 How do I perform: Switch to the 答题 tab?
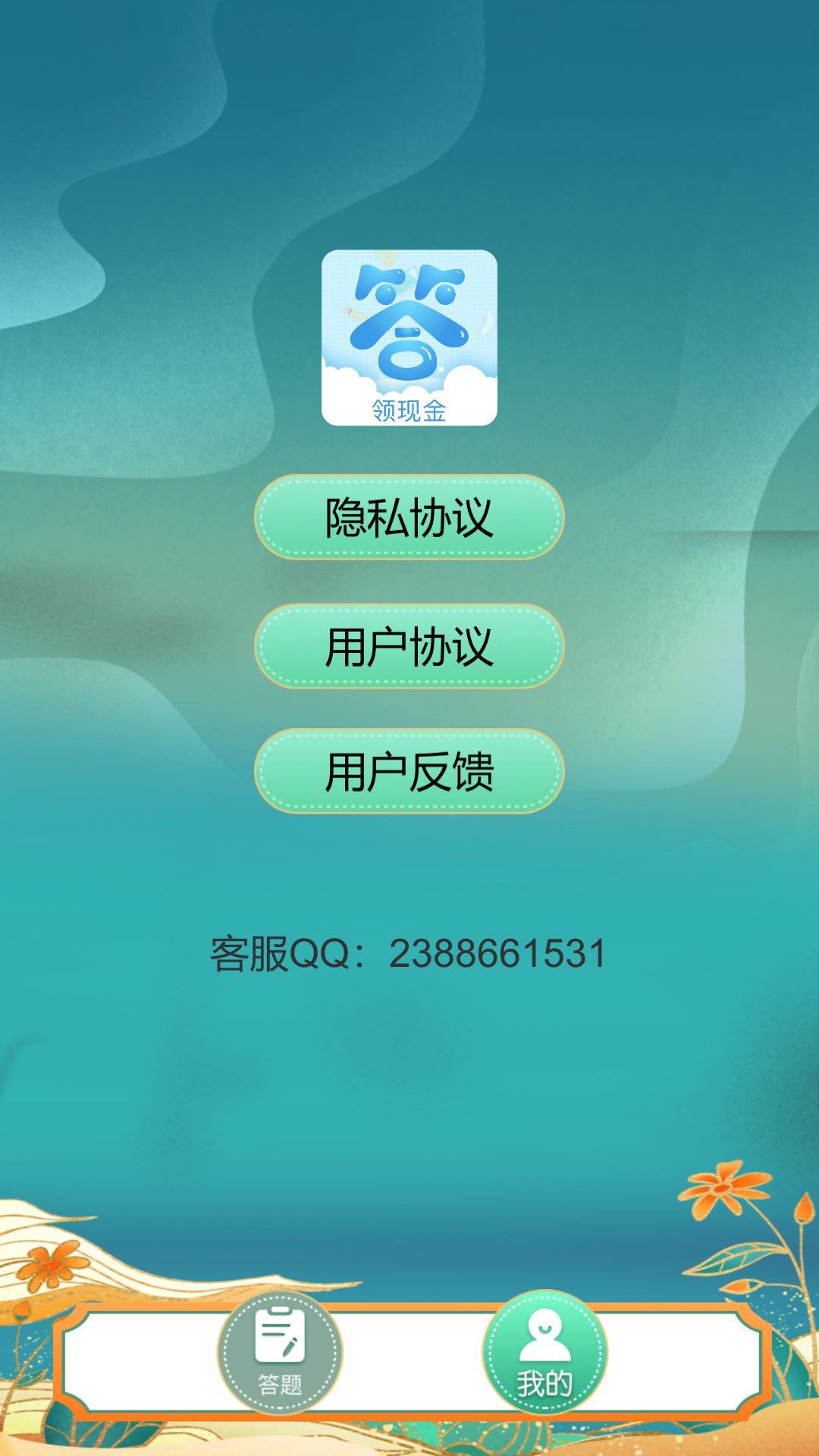pos(280,1354)
